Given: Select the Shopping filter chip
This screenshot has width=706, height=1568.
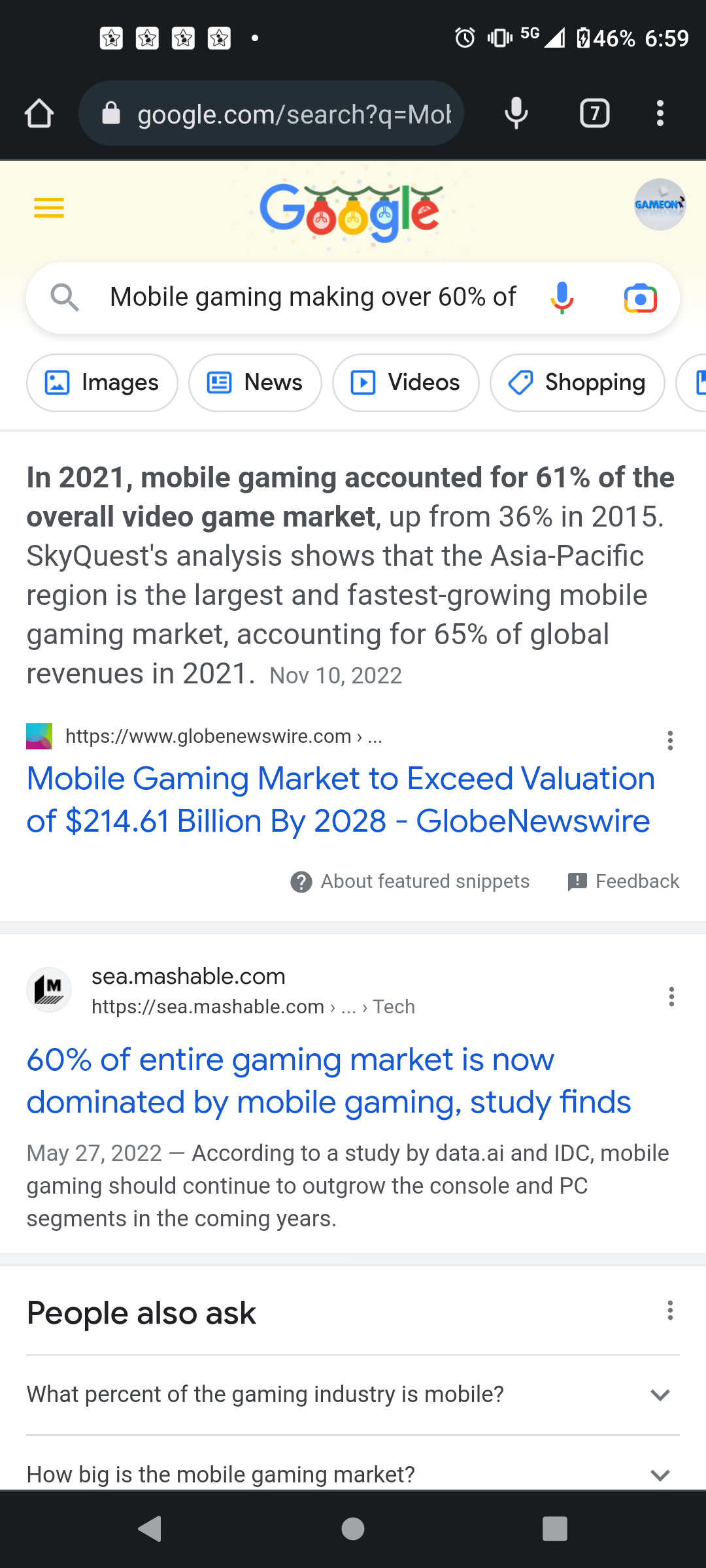Looking at the screenshot, I should [577, 383].
